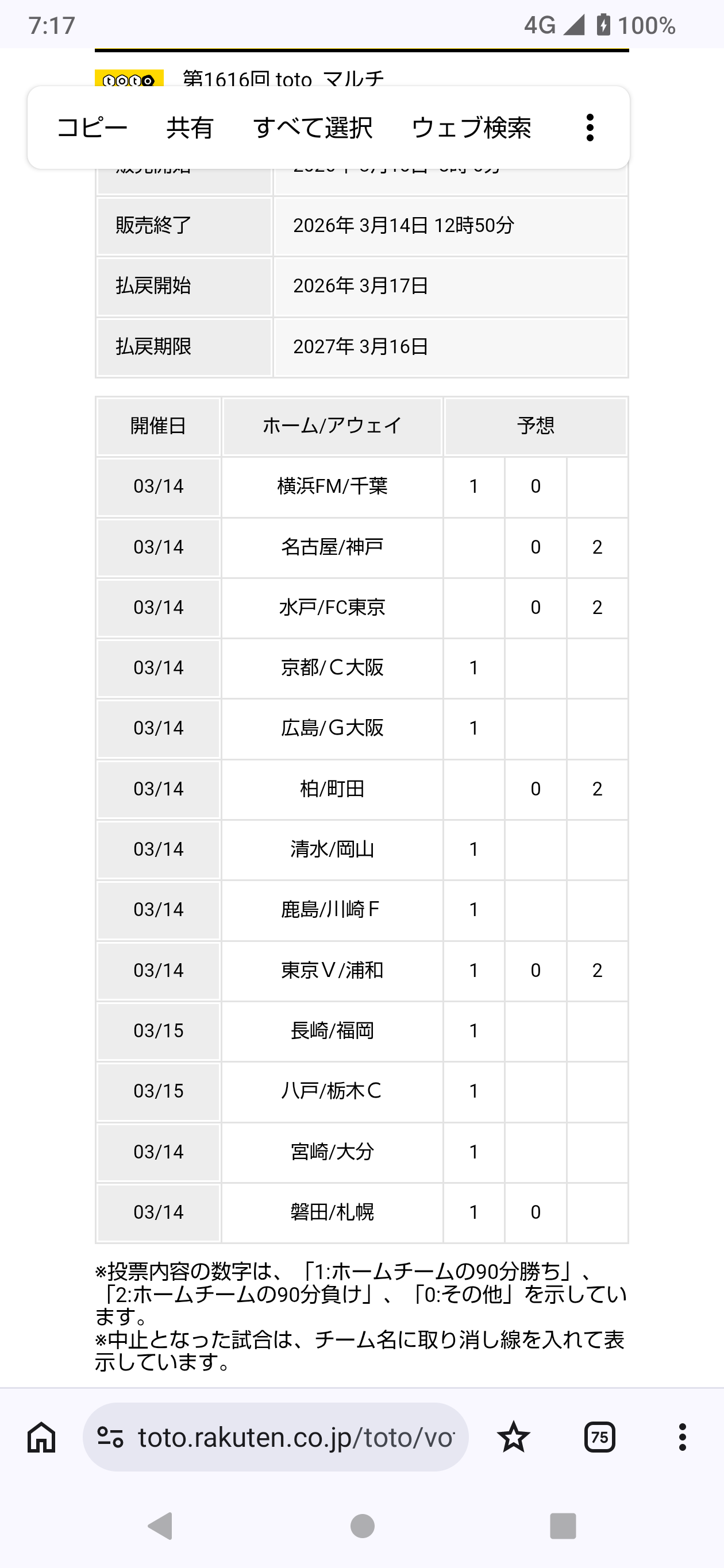This screenshot has width=724, height=1568.
Task: Go to the browser home page
Action: pyautogui.click(x=41, y=1437)
